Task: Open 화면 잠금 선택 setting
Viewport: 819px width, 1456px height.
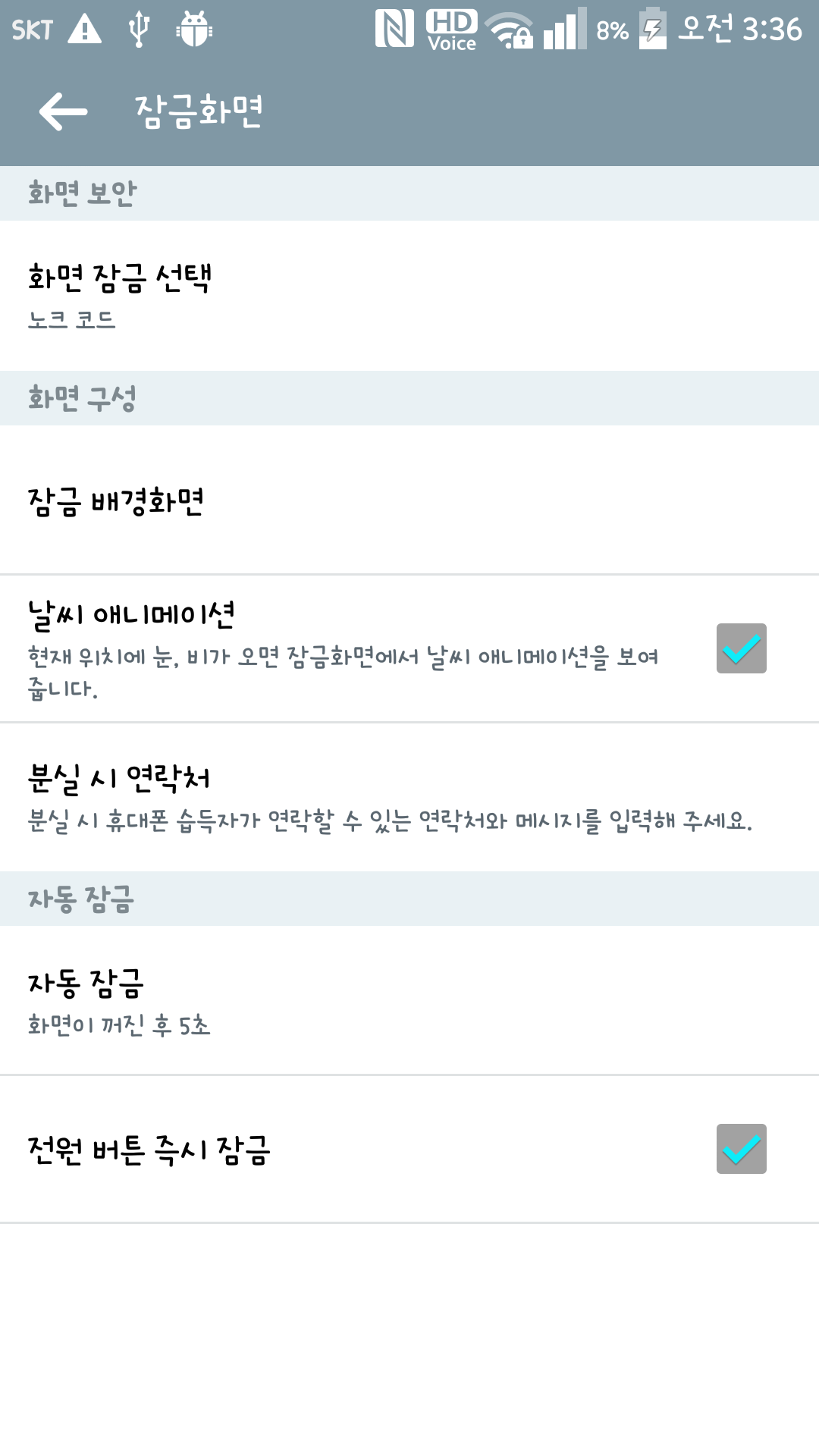Action: (409, 296)
